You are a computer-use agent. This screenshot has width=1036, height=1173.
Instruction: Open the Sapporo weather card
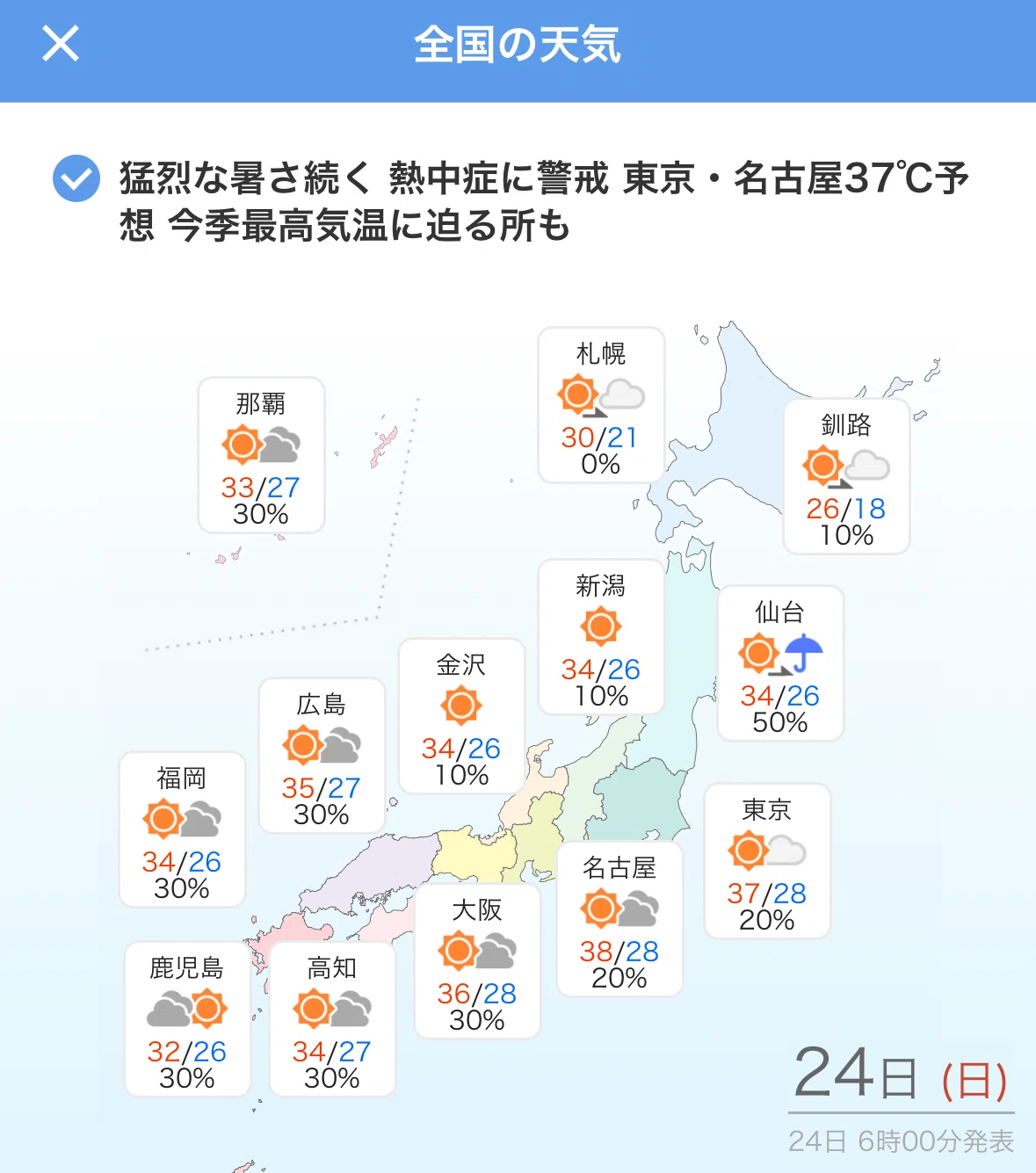click(x=601, y=405)
